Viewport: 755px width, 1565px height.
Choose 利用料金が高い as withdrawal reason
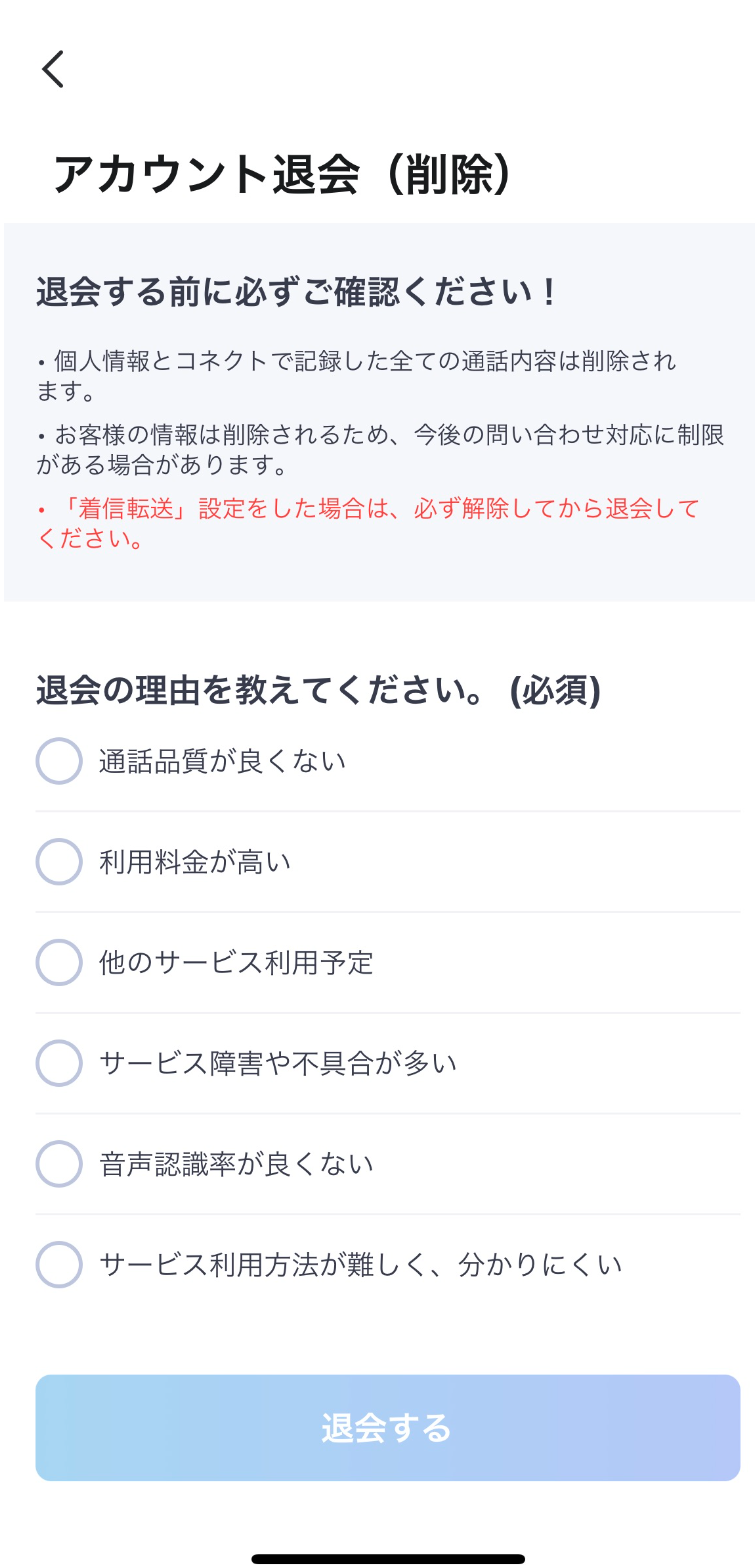click(58, 861)
